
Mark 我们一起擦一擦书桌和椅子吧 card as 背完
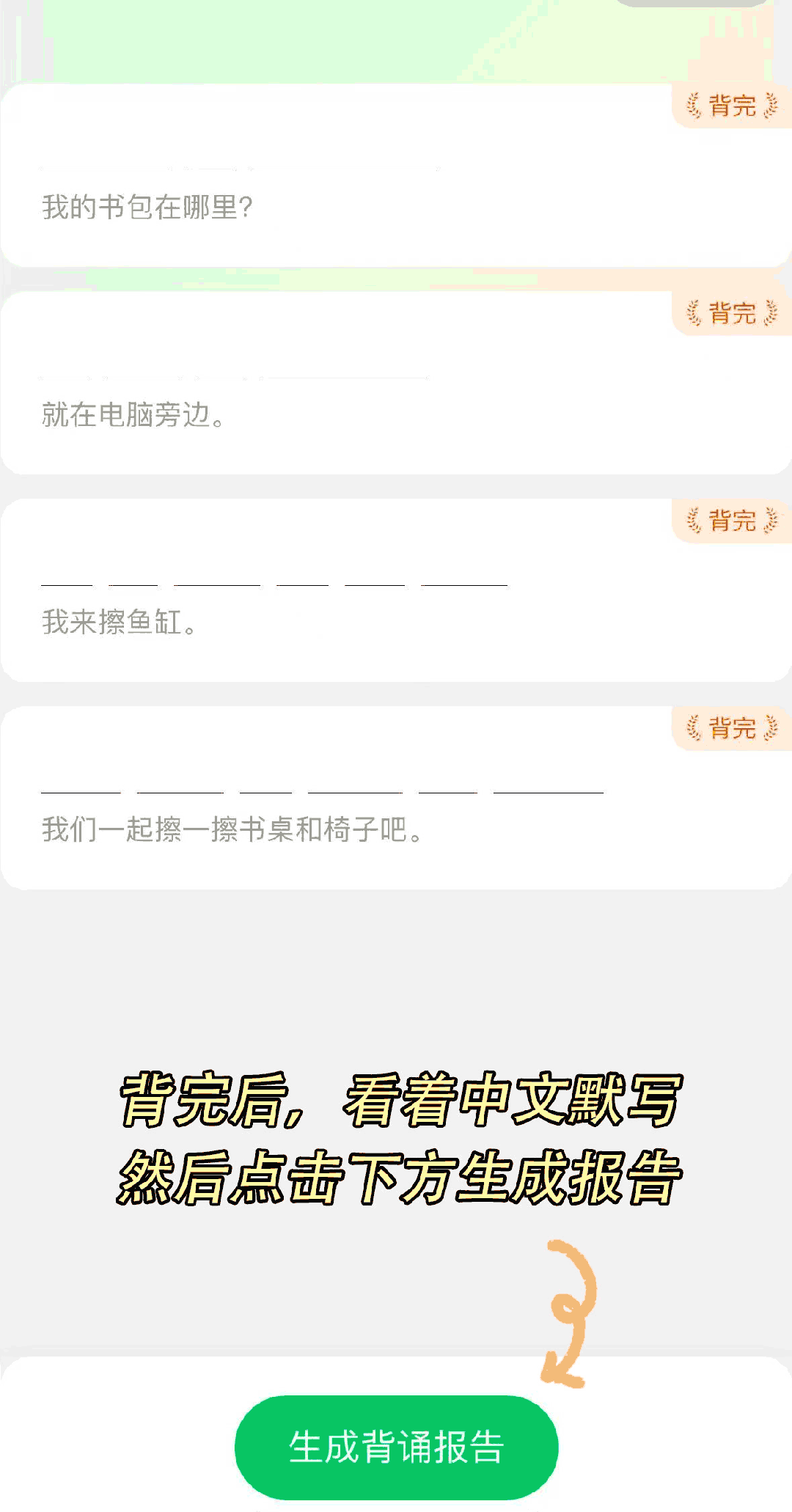click(732, 729)
